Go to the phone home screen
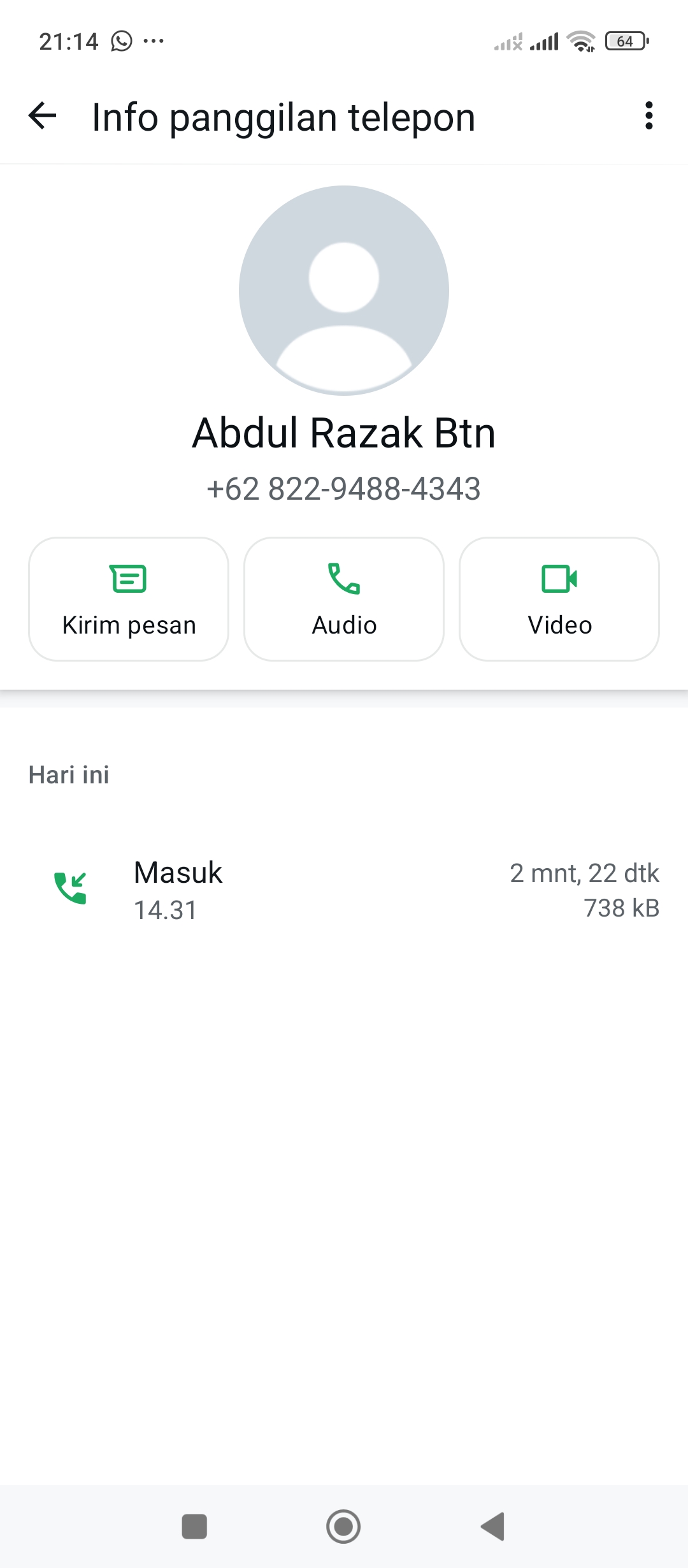This screenshot has width=688, height=1568. point(343,1527)
